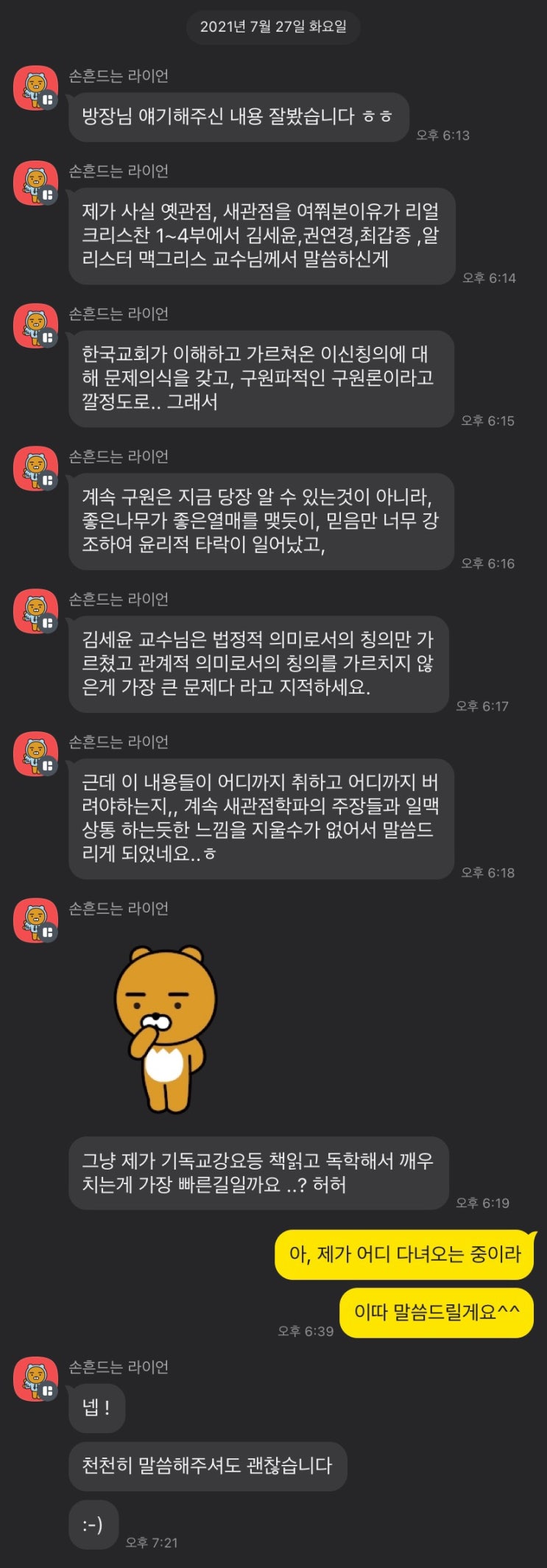
Task: Open the sender's profile picture beside the 방장님 message
Action: point(35,88)
